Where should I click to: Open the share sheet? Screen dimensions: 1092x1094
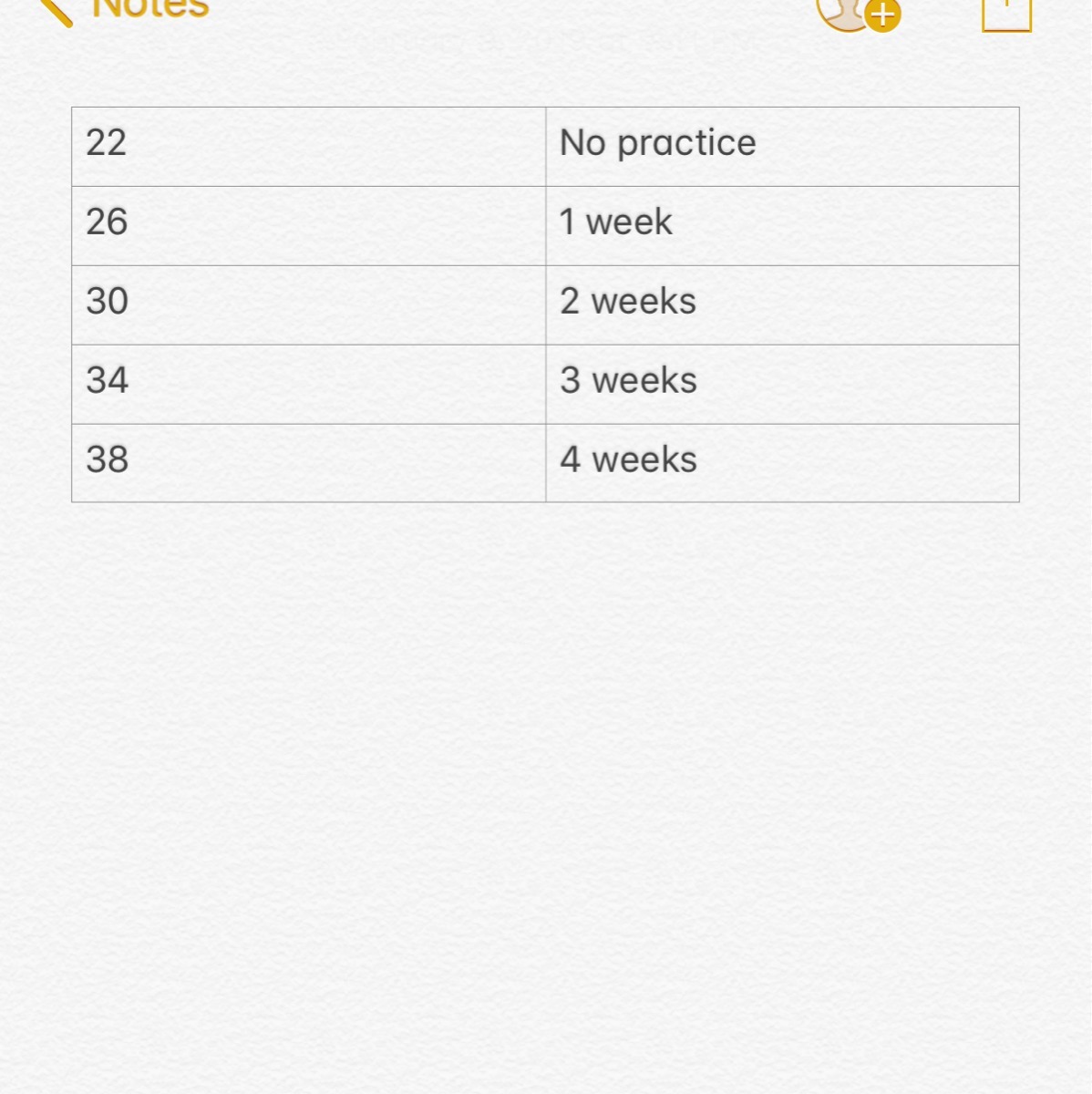pyautogui.click(x=1006, y=13)
